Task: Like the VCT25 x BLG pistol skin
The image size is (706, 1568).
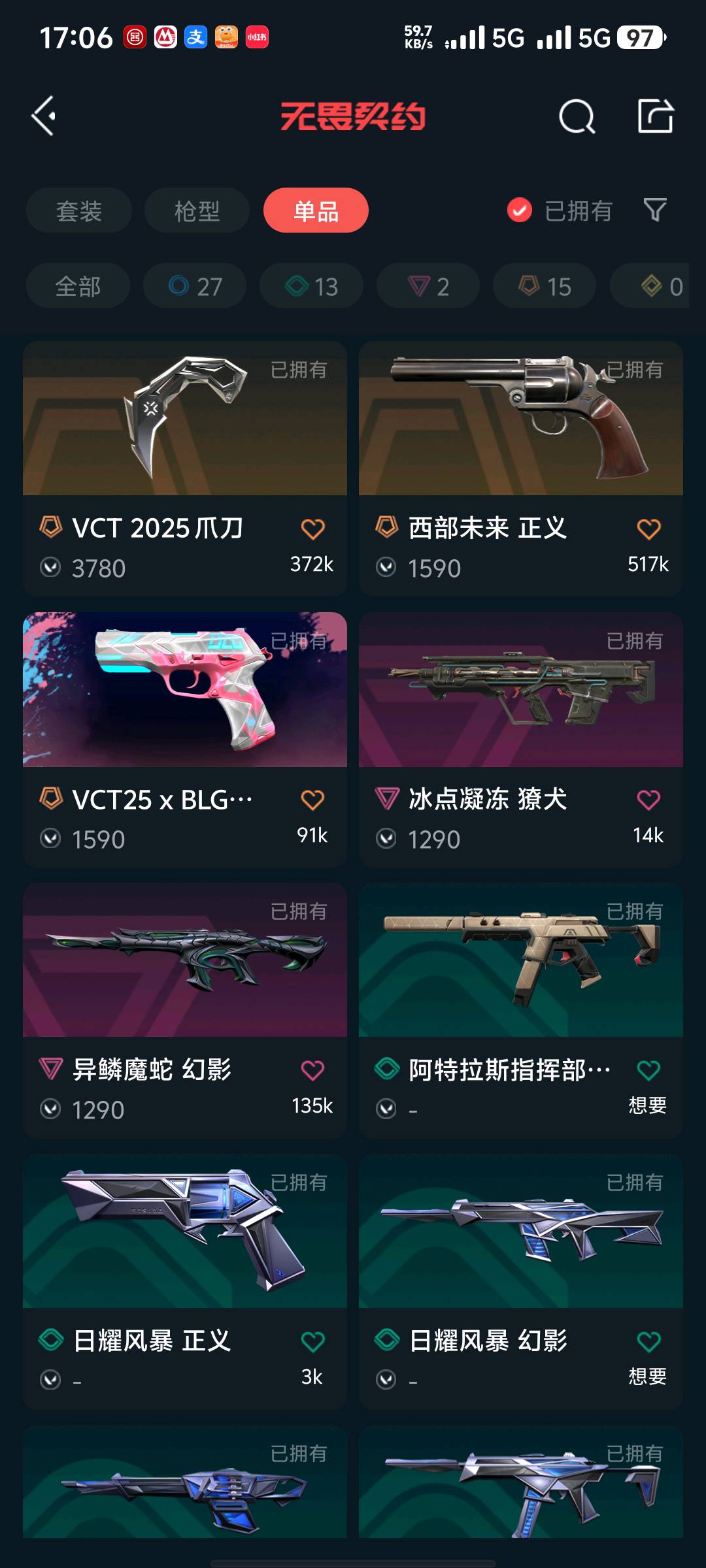Action: (312, 800)
